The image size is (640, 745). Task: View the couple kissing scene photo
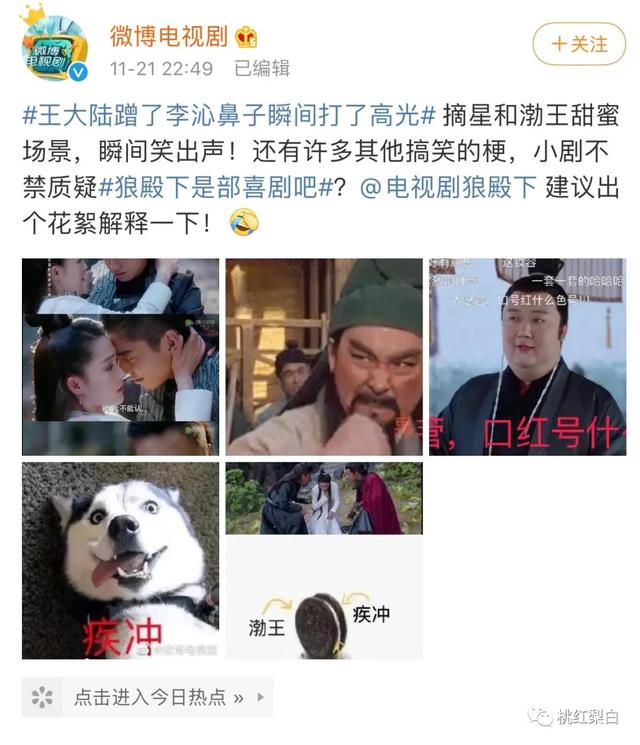pyautogui.click(x=120, y=357)
